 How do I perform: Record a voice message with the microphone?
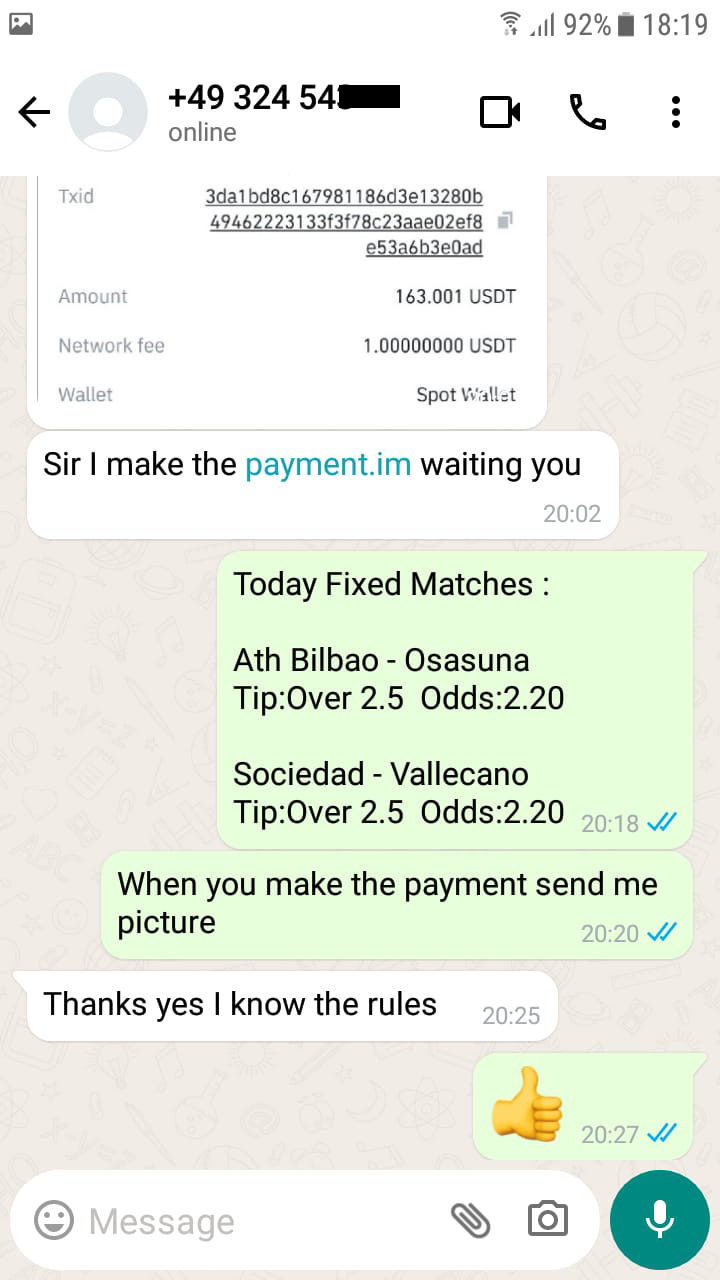coord(659,1220)
